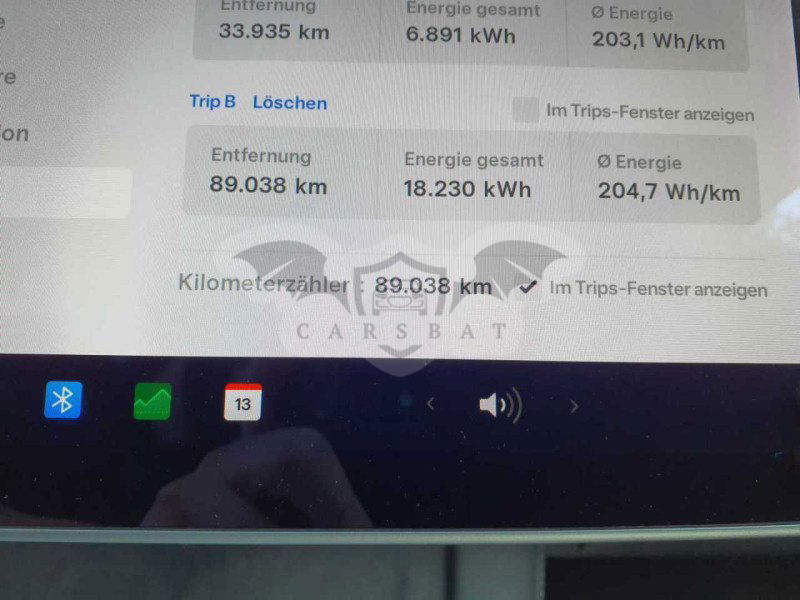Uncheck Kilometerzähler's Im Trips-Fenster anzeigen option
800x600 pixels.
pos(527,288)
